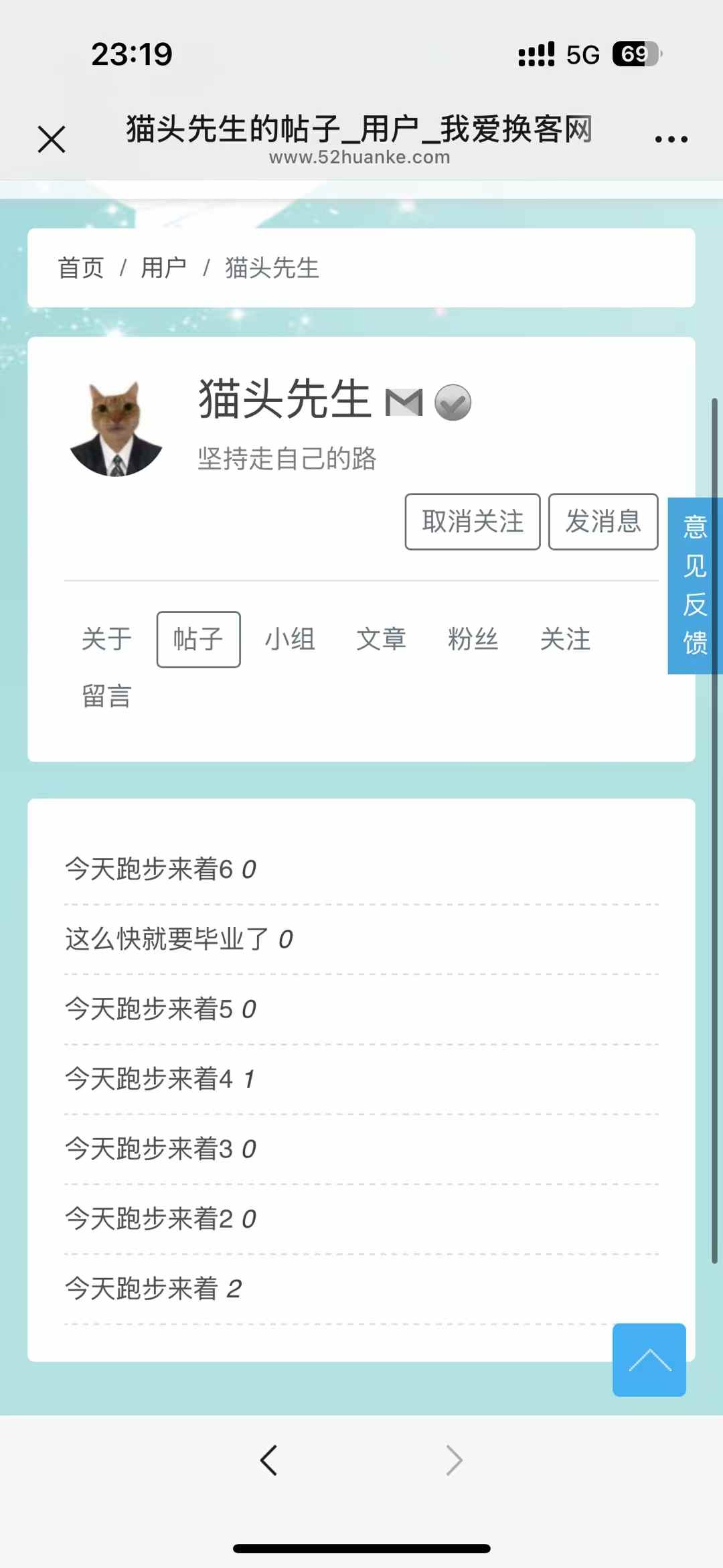Switch to the 关于 tab
Image resolution: width=723 pixels, height=1568 pixels.
(x=106, y=639)
